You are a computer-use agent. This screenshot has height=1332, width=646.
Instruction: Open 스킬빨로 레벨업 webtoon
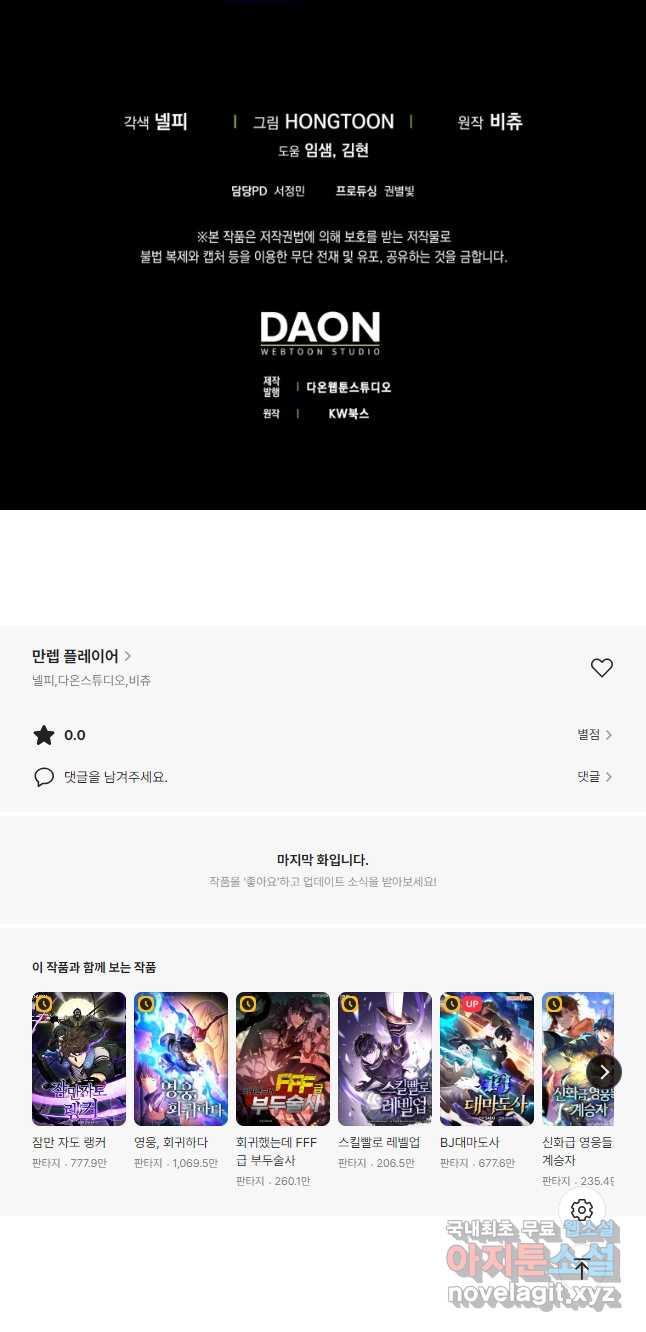[x=385, y=1059]
